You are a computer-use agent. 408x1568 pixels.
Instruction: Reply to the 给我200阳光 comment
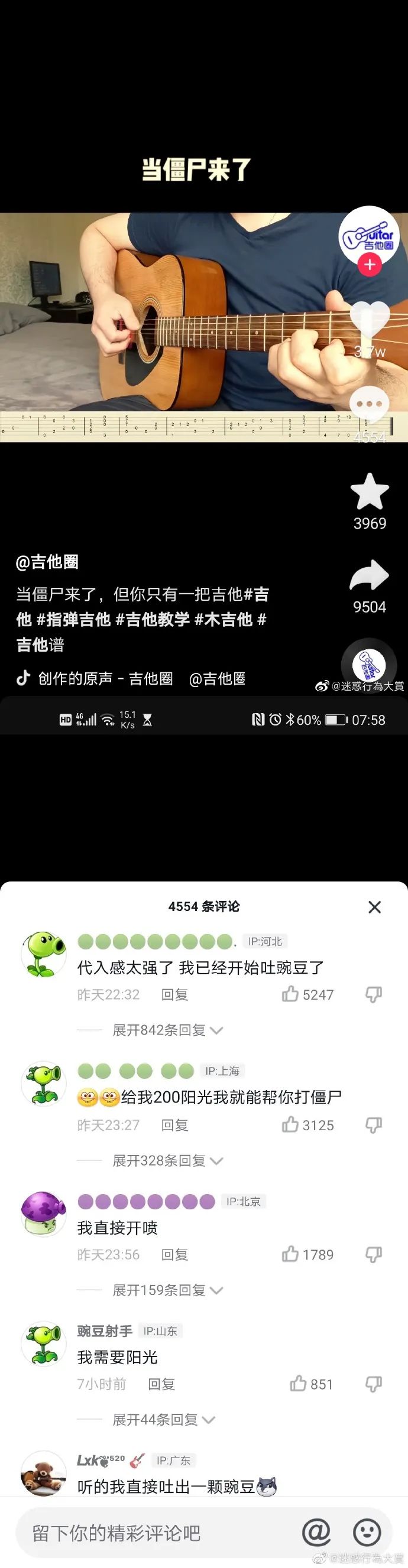point(174,1125)
